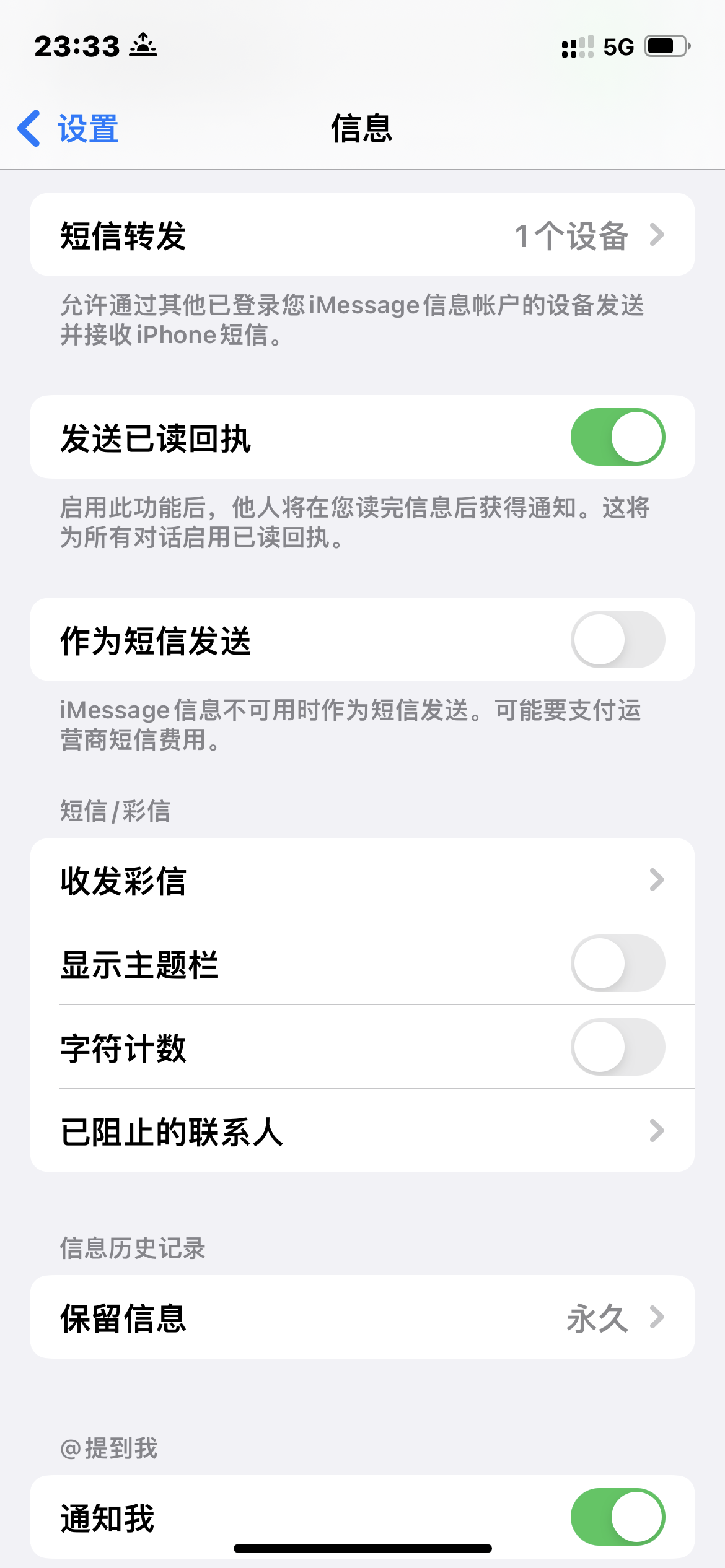The height and width of the screenshot is (1568, 725).
Task: Open 已阻止的联系人 list
Action: pos(362,1131)
